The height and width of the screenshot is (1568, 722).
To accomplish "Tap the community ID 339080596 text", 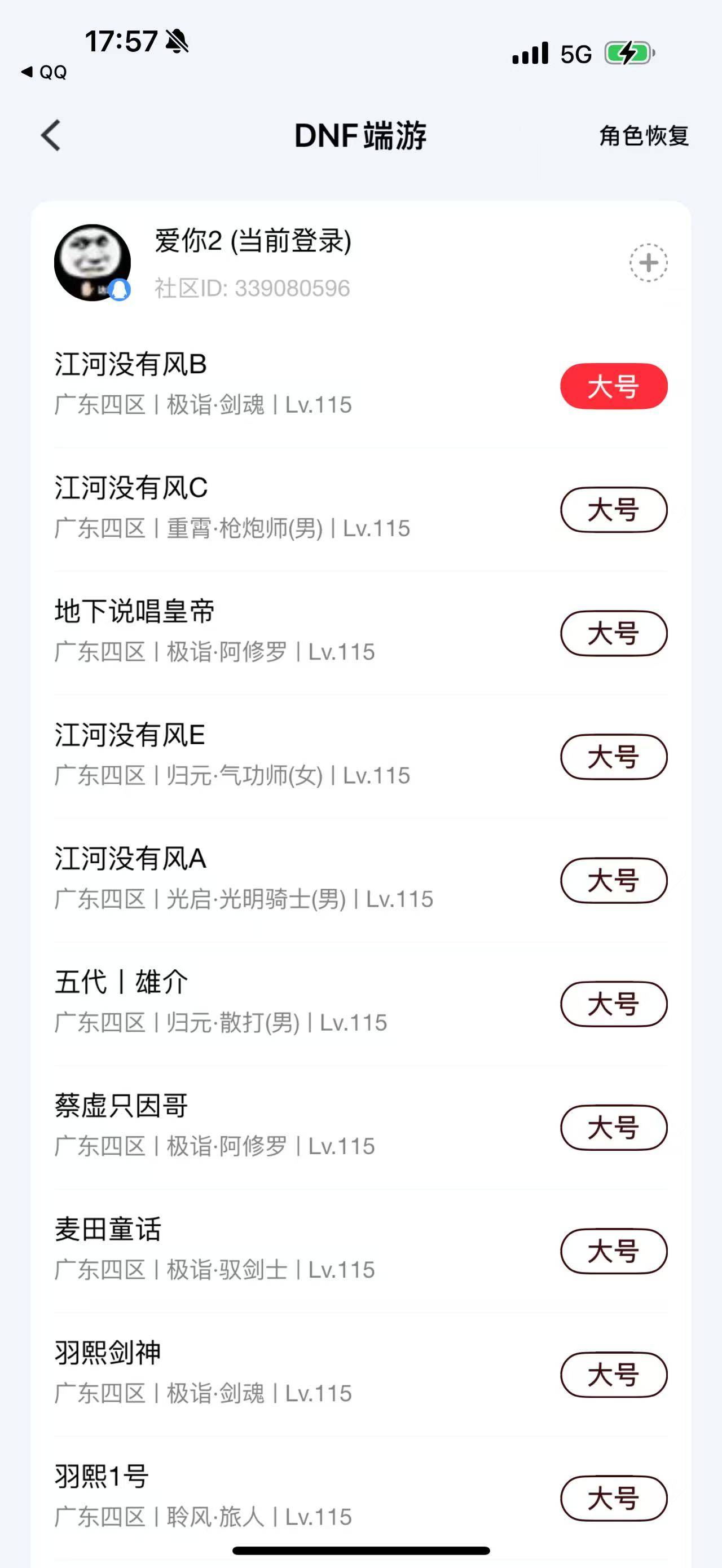I will pyautogui.click(x=252, y=289).
